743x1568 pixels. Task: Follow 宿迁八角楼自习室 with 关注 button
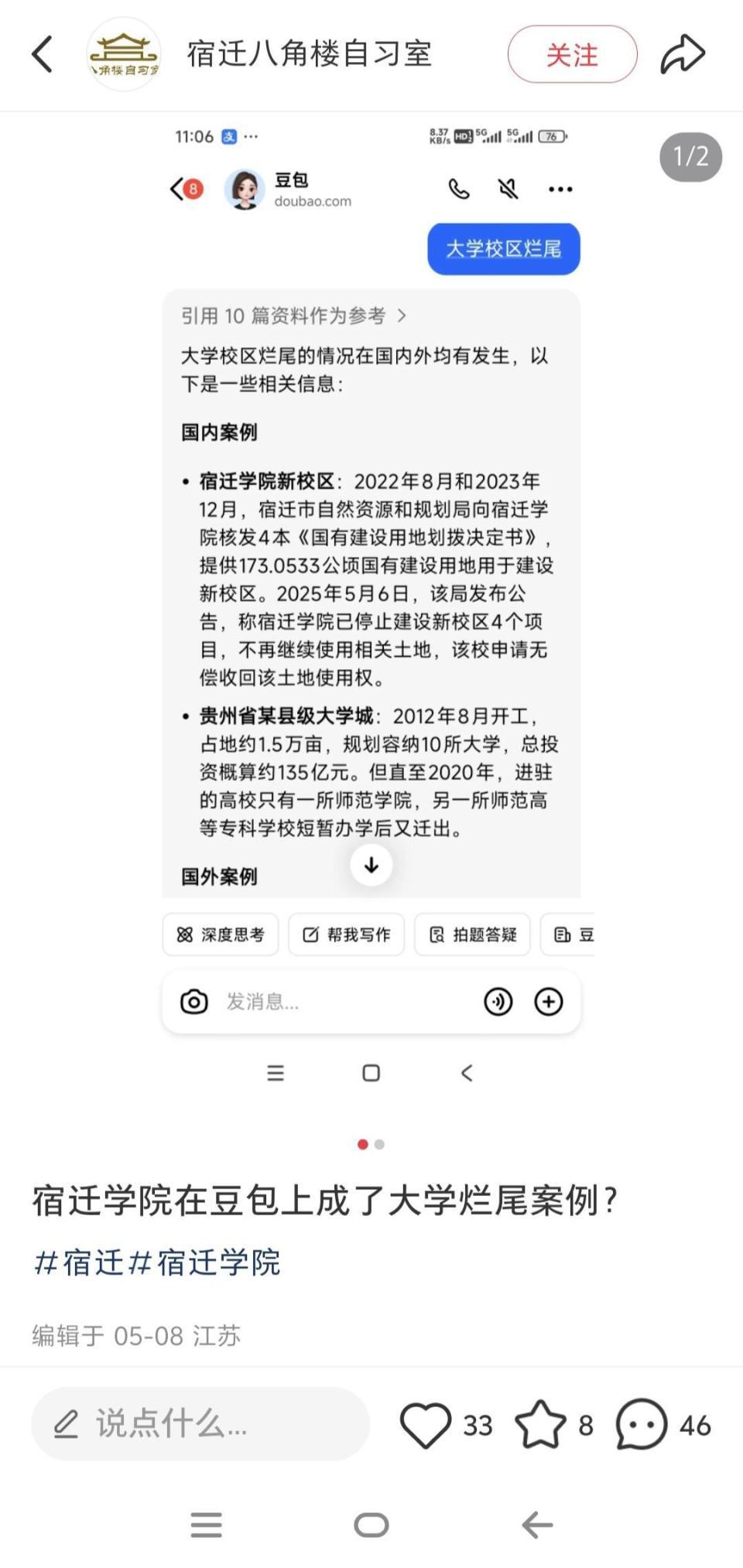coord(572,54)
